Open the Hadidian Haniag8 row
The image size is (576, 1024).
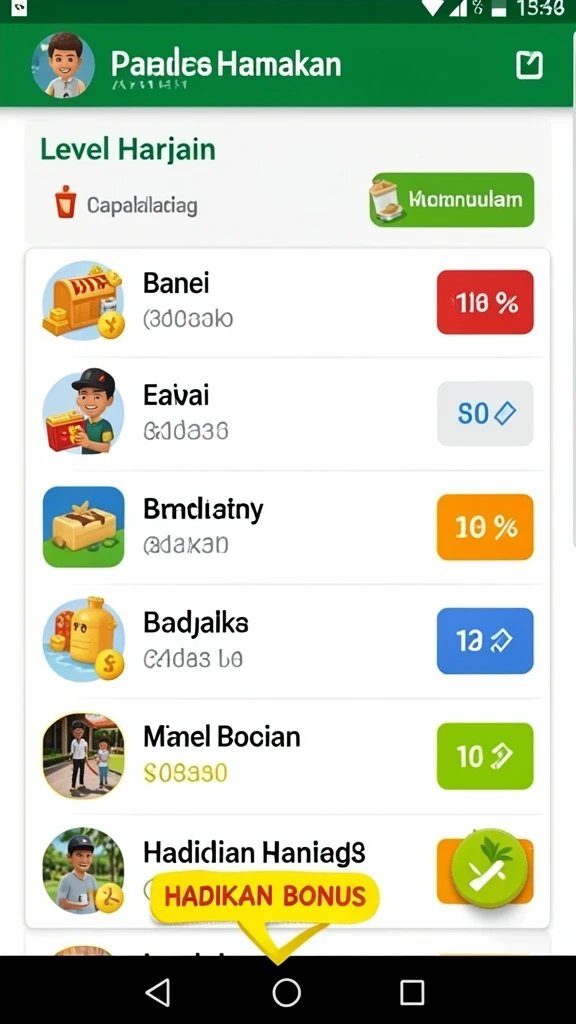click(x=287, y=871)
